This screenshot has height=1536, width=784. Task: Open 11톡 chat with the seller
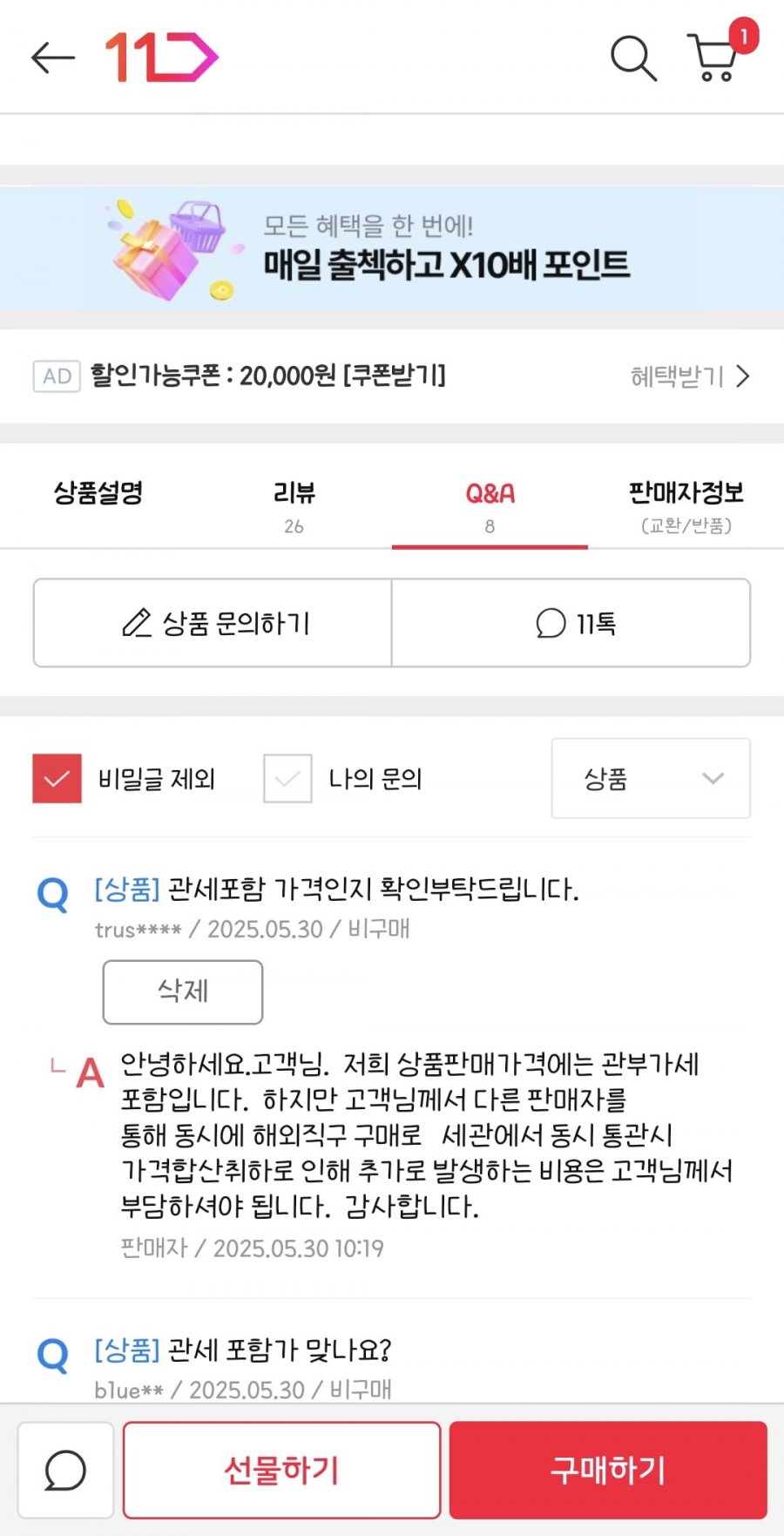571,623
